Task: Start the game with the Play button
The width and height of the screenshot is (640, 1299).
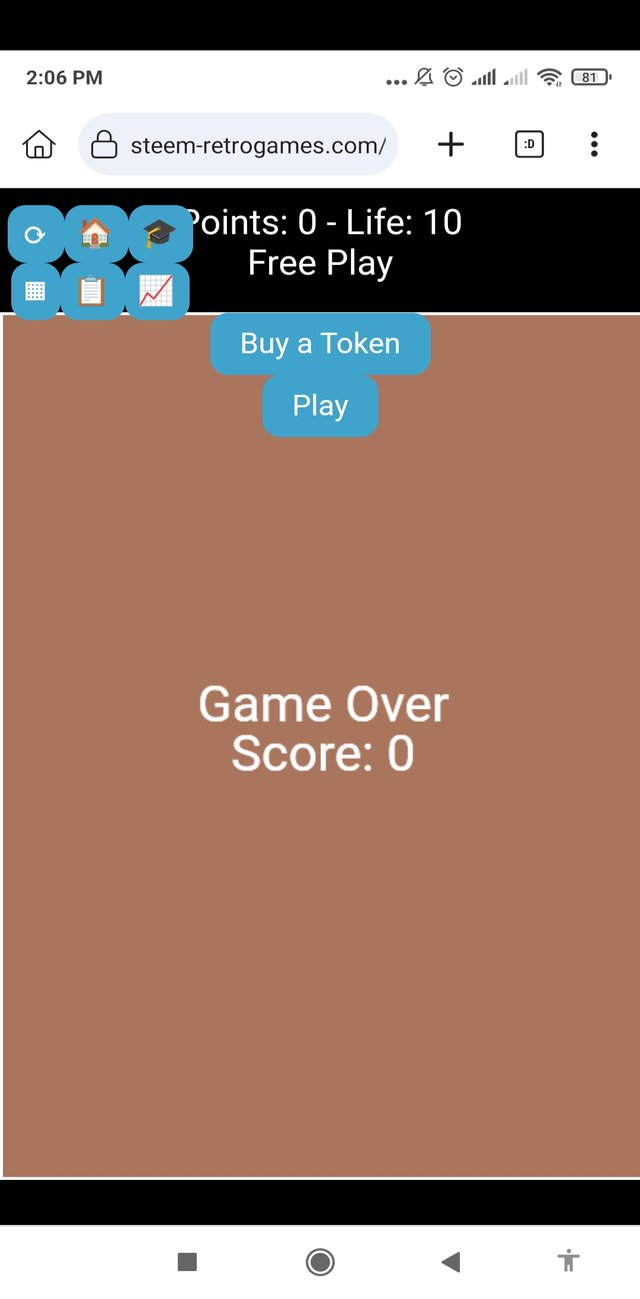Action: (x=320, y=406)
